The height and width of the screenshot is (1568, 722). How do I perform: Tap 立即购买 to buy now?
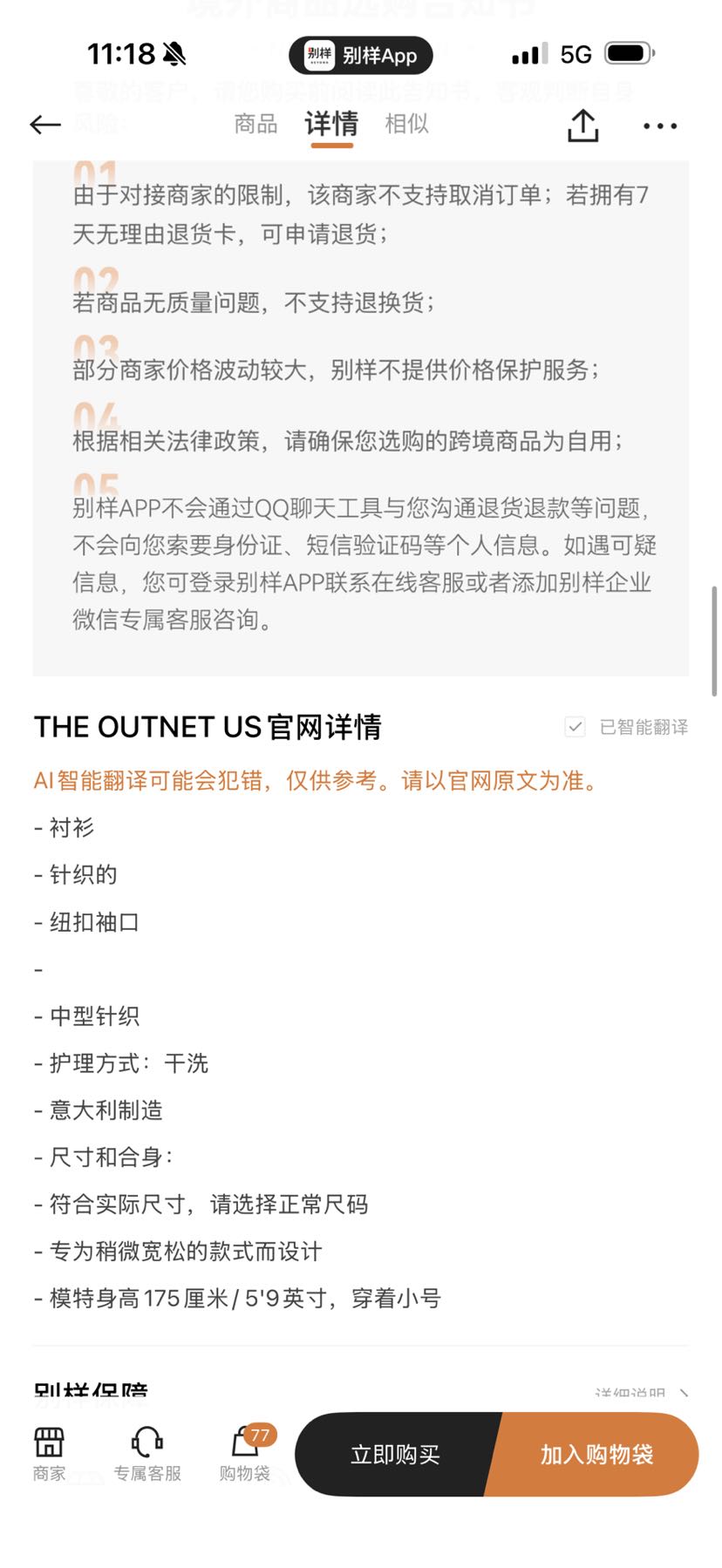(x=396, y=1454)
